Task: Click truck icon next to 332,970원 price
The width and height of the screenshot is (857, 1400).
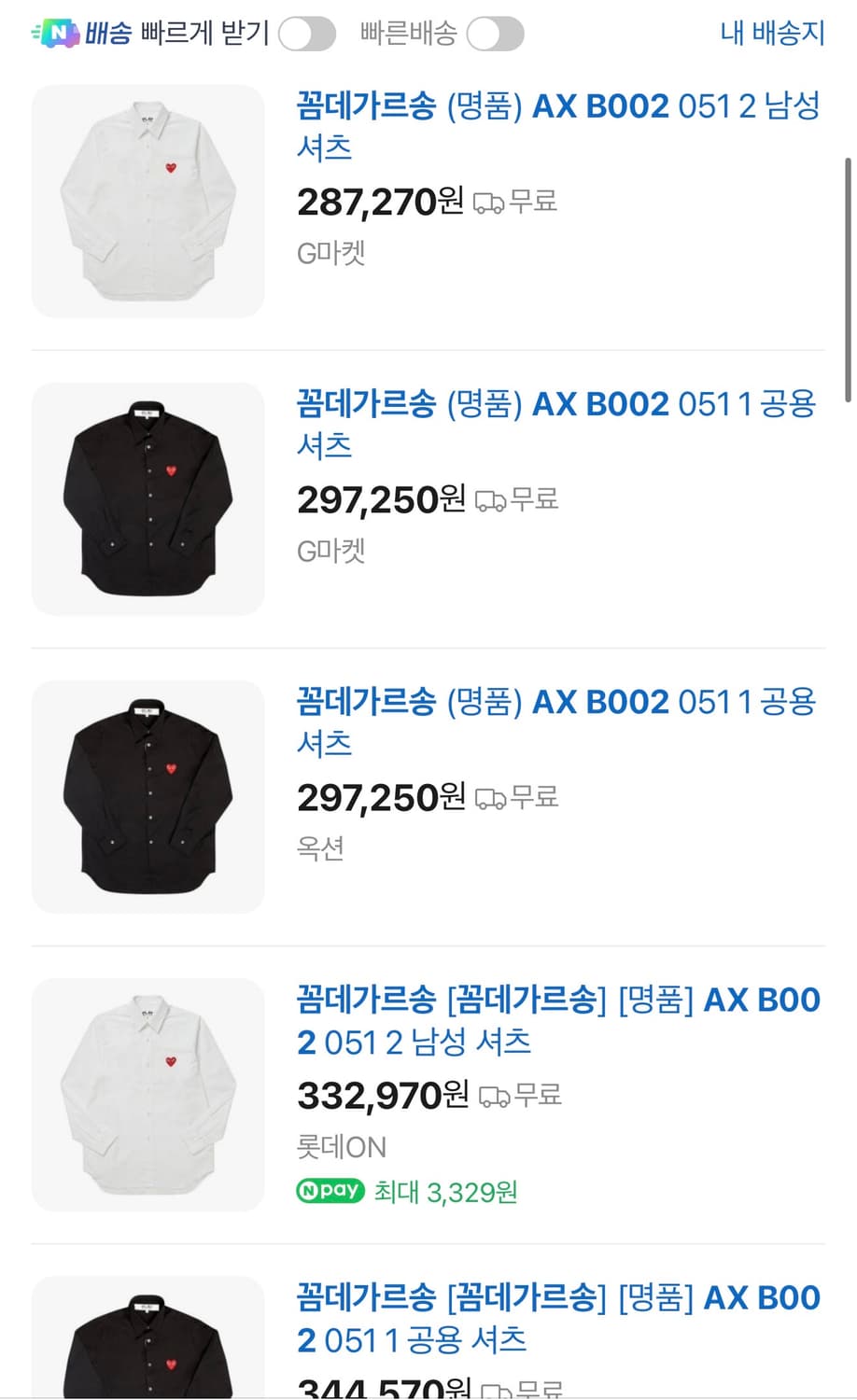Action: tap(496, 1096)
